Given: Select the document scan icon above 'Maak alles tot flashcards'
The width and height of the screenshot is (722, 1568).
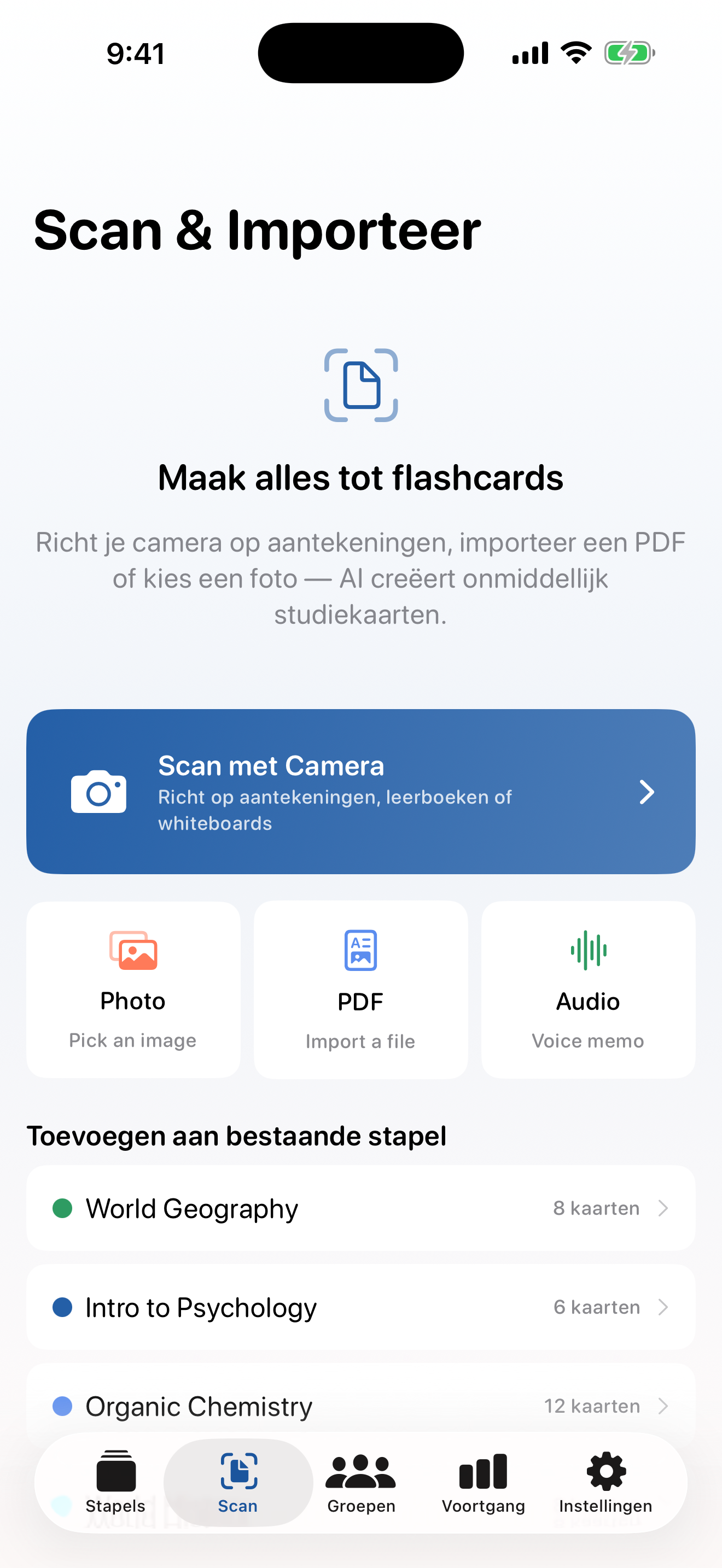Looking at the screenshot, I should tap(361, 385).
